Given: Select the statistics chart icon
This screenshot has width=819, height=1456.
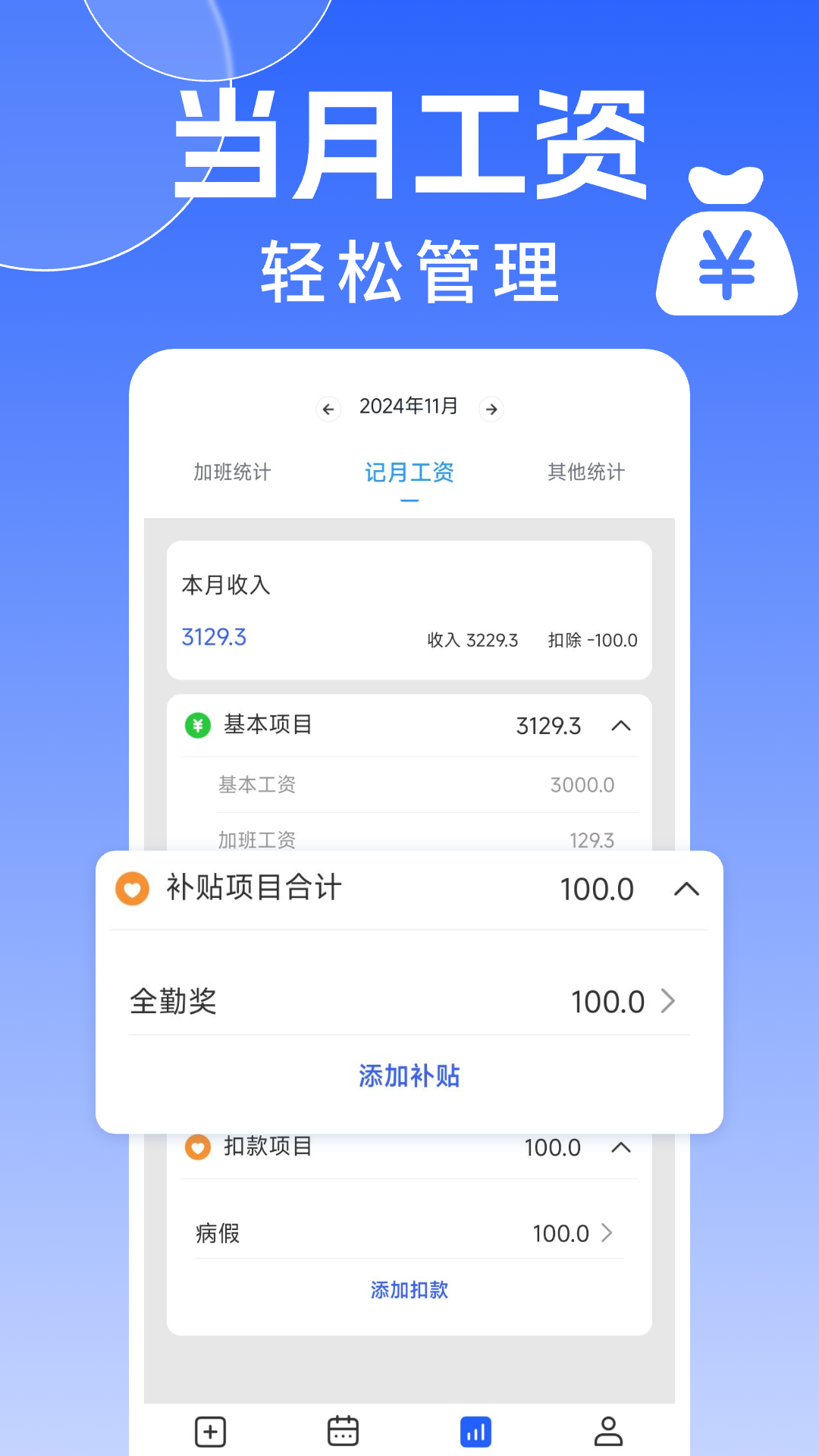Looking at the screenshot, I should [x=476, y=1430].
